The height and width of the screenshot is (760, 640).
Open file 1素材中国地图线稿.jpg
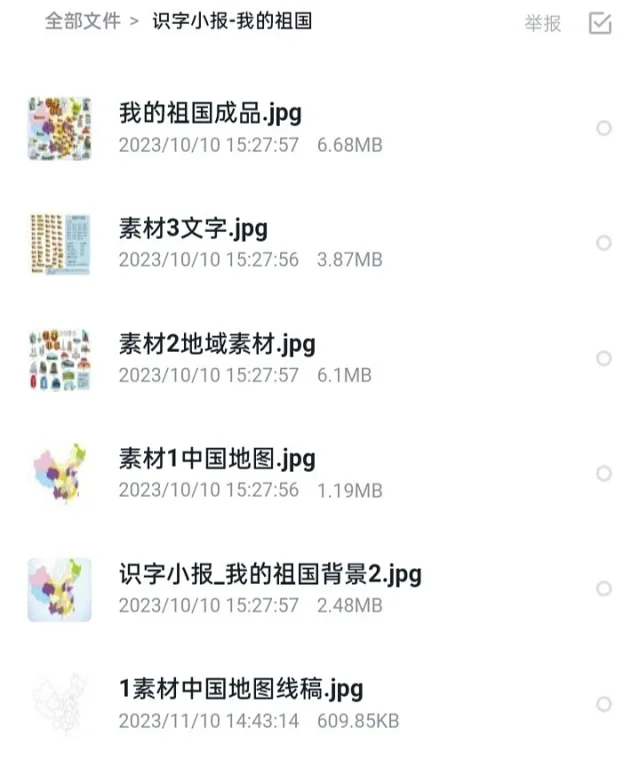pos(240,688)
